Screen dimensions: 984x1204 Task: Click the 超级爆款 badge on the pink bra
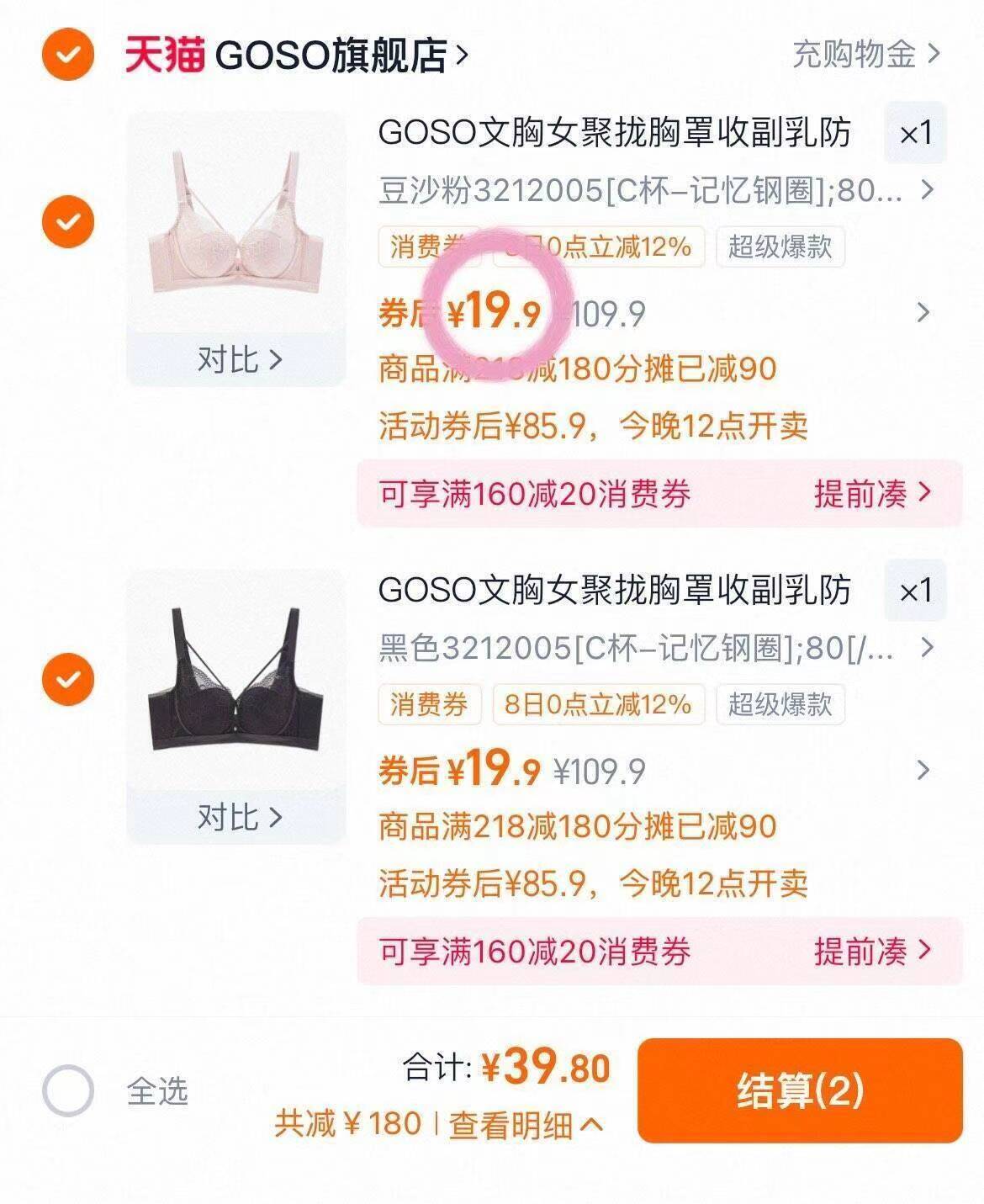click(780, 247)
